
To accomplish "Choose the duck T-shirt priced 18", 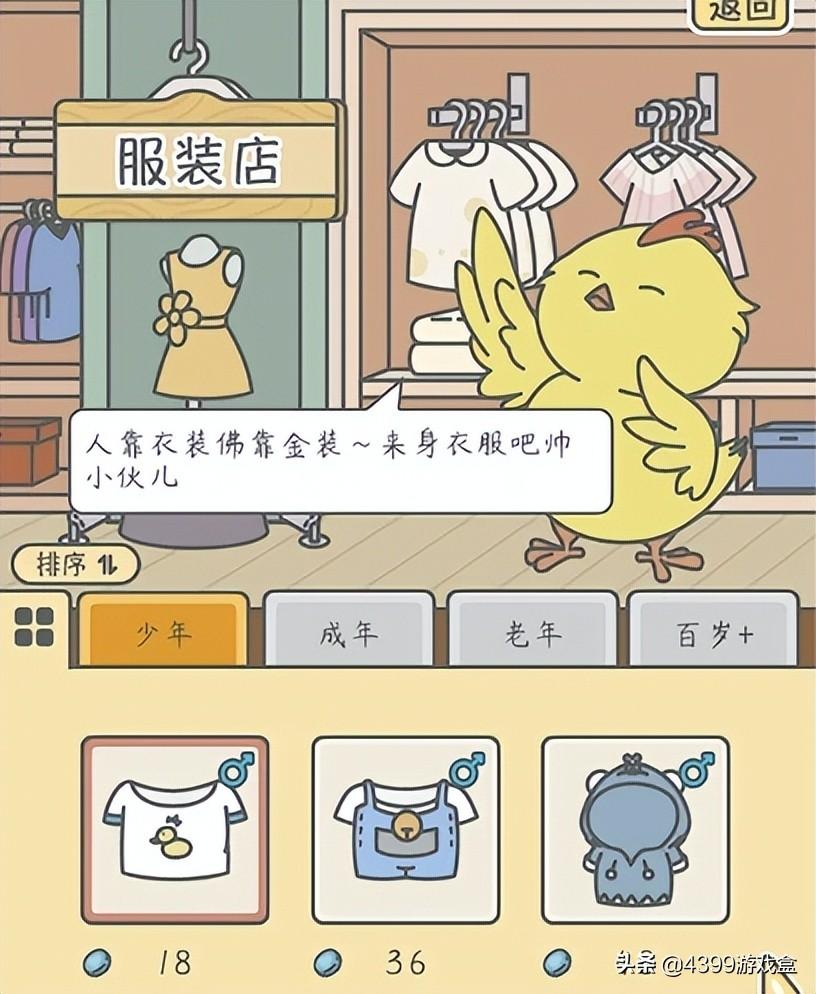I will pos(175,830).
